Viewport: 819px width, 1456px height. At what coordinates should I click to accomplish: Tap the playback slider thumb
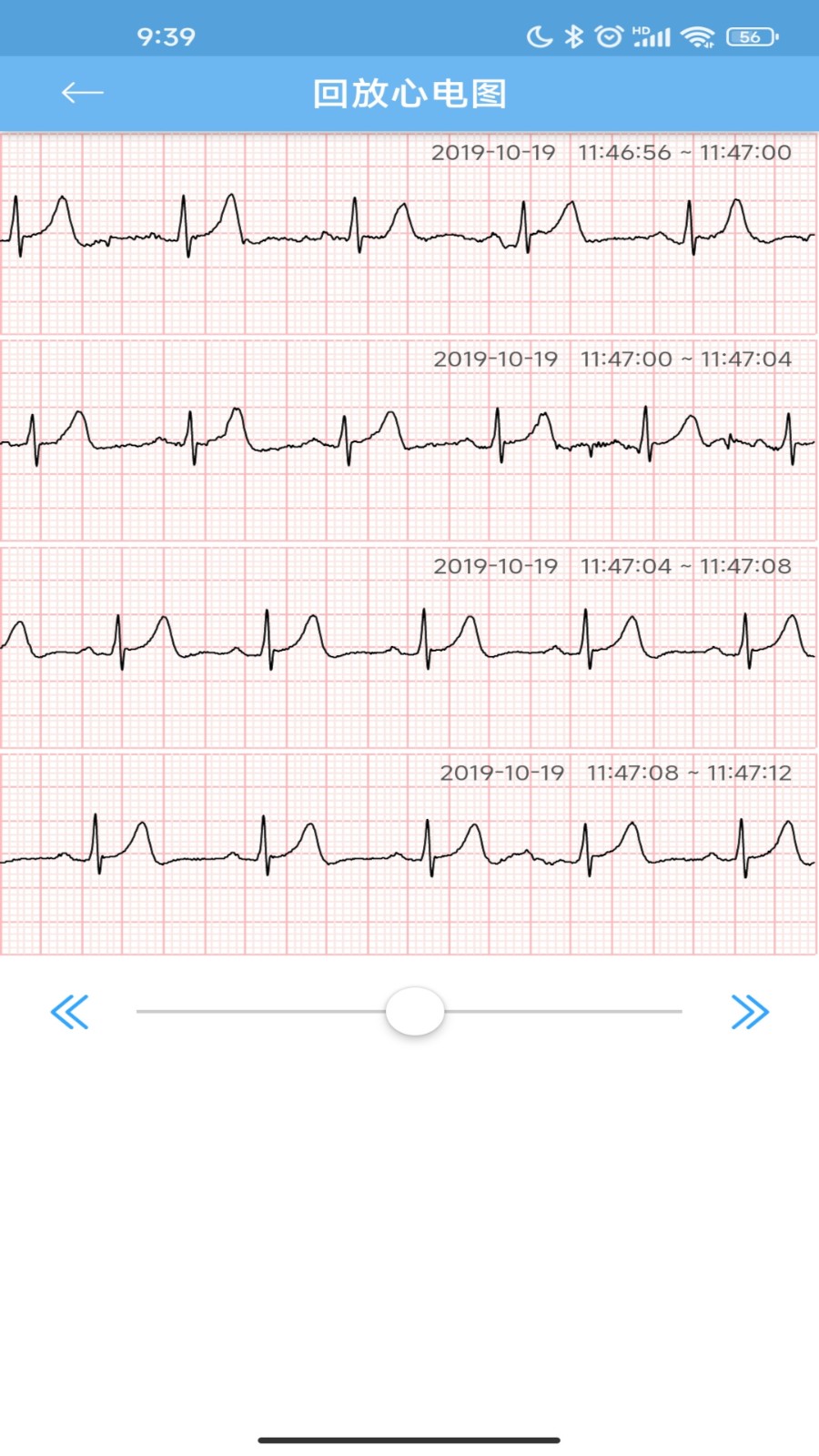[x=415, y=1011]
